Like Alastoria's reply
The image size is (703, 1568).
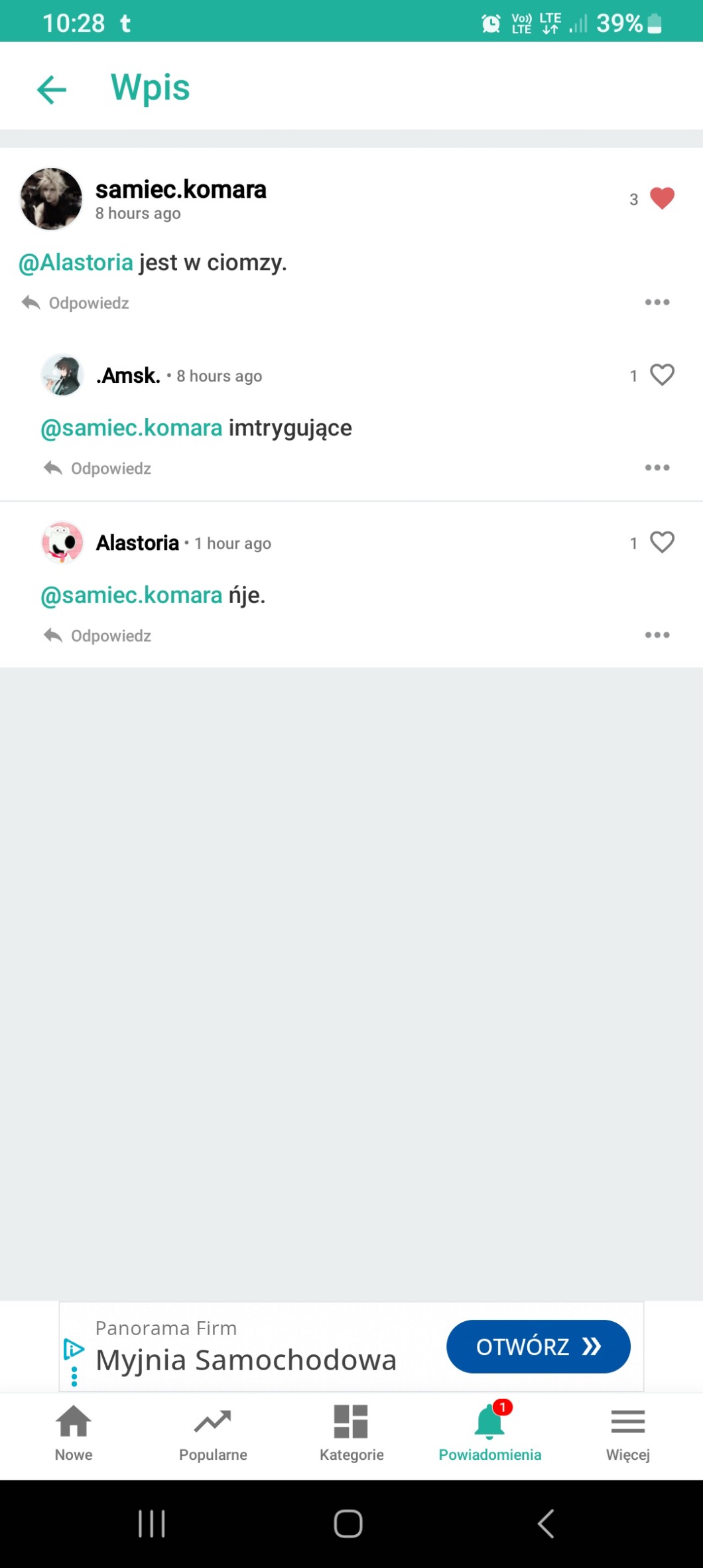661,542
